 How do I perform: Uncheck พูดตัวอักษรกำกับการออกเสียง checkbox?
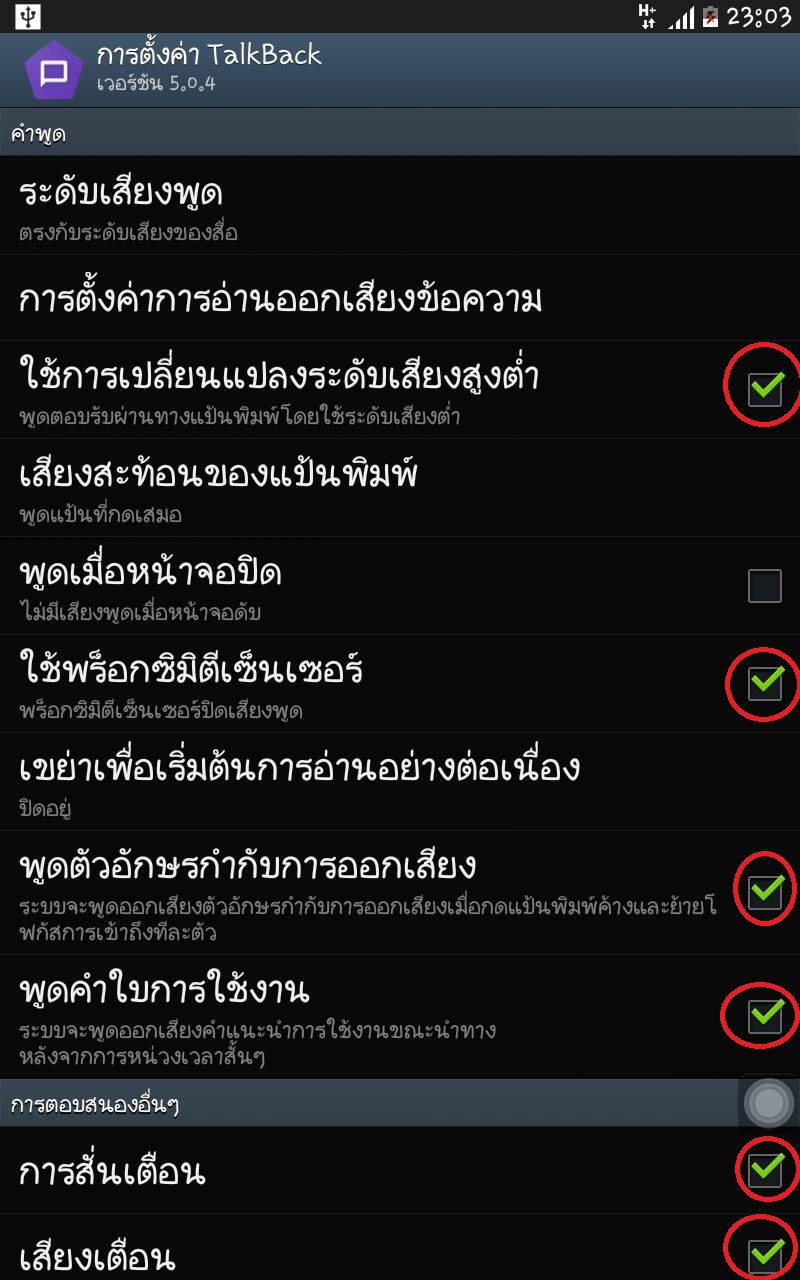[765, 889]
